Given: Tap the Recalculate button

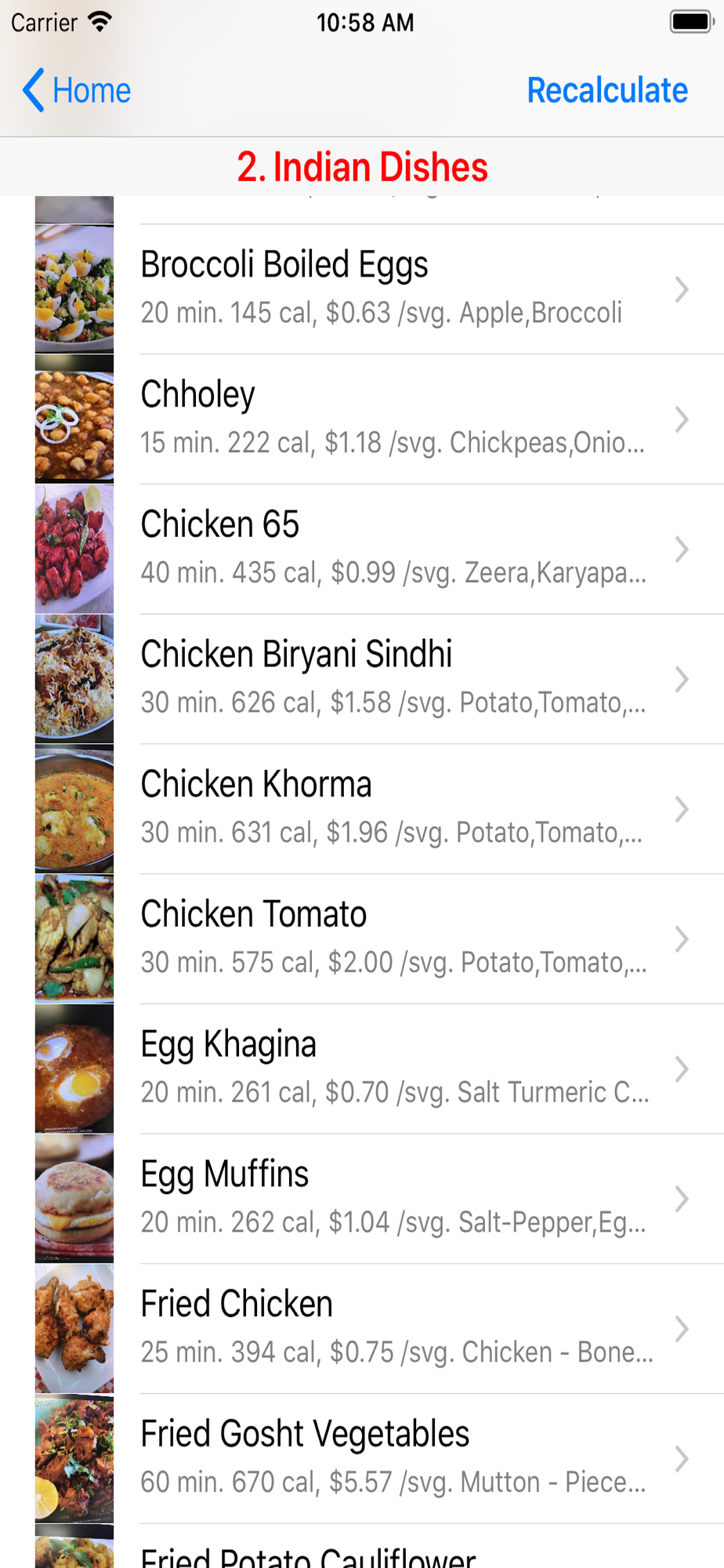Looking at the screenshot, I should tap(606, 90).
